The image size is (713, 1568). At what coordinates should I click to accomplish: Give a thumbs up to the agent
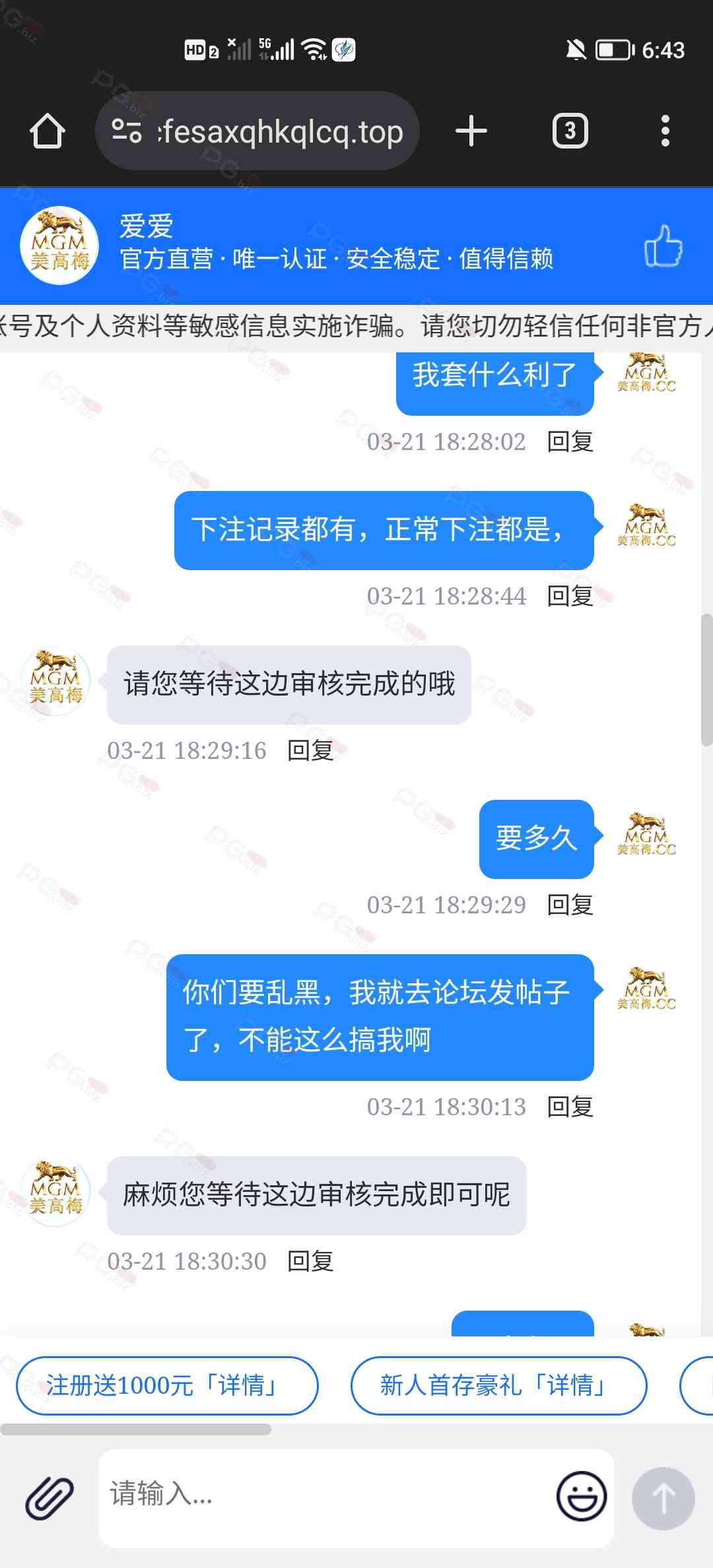coord(663,246)
